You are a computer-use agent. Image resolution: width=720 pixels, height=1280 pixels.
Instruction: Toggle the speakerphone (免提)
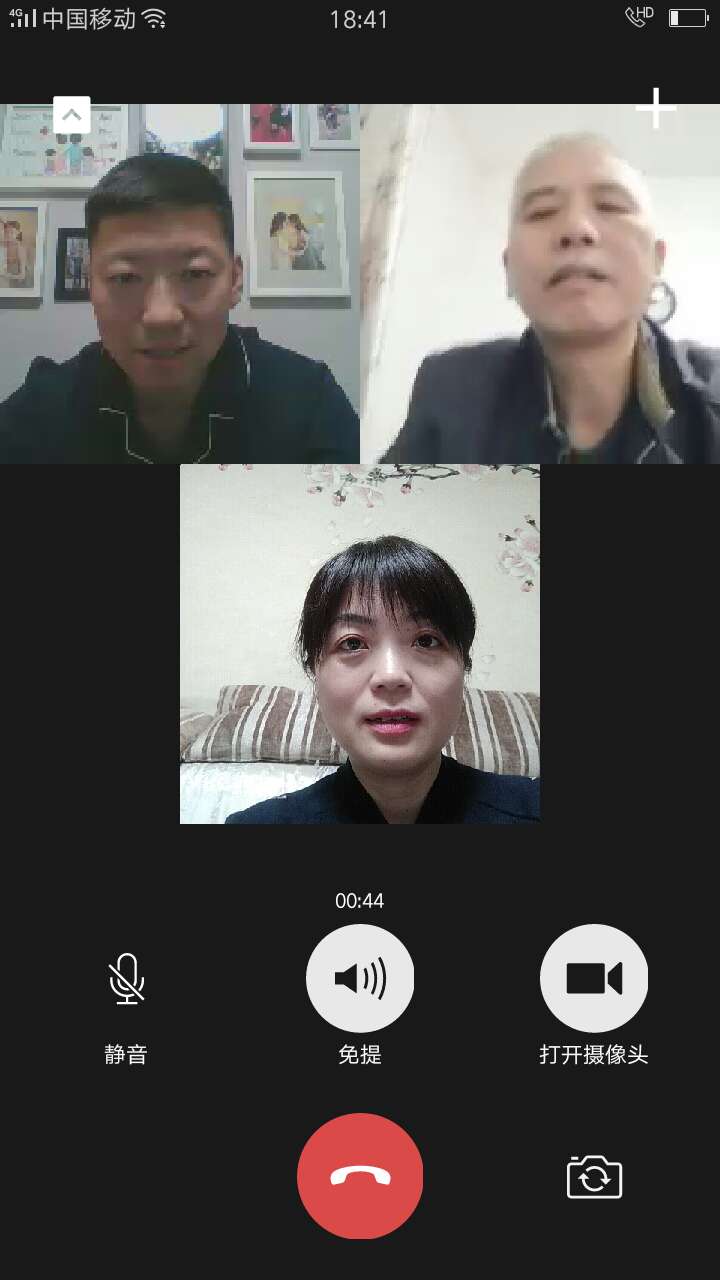pyautogui.click(x=360, y=978)
